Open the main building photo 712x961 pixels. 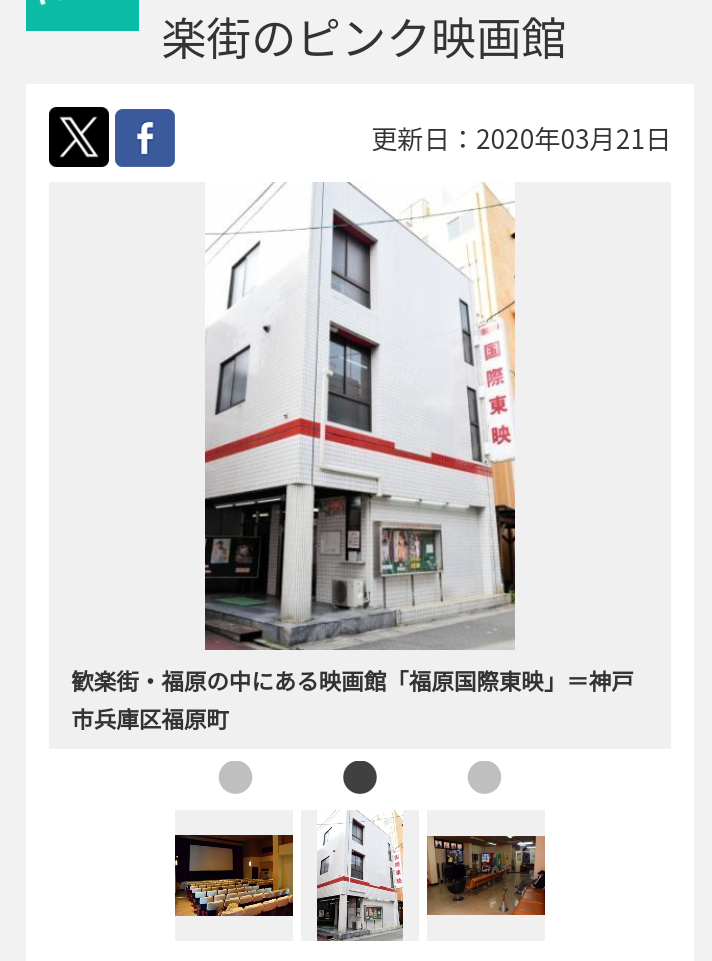coord(360,416)
